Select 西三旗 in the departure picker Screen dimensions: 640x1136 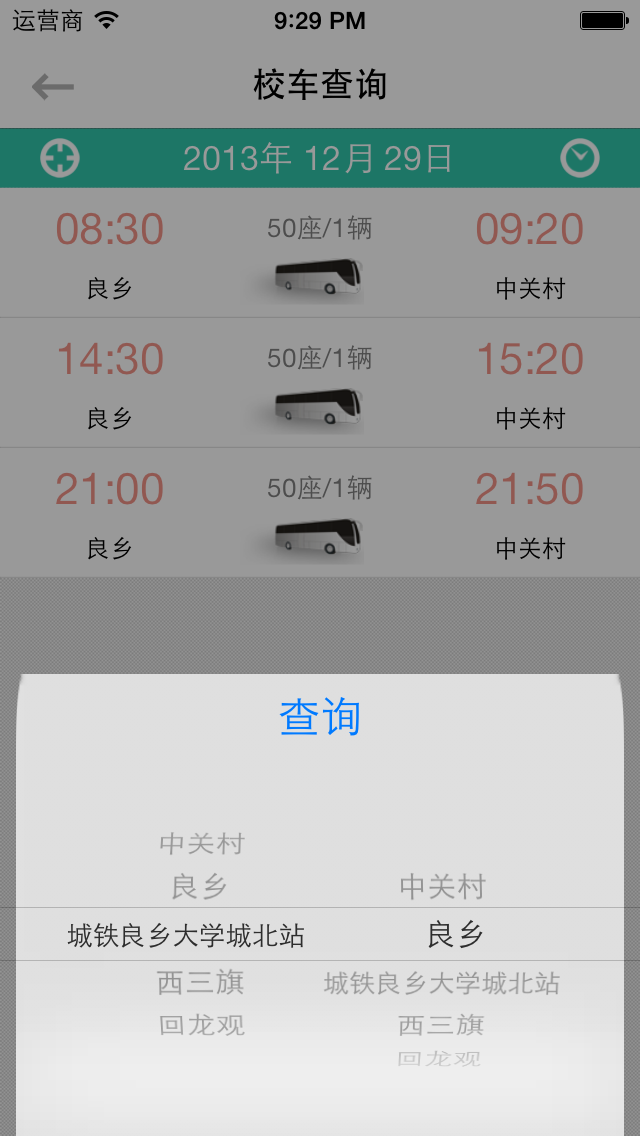201,982
